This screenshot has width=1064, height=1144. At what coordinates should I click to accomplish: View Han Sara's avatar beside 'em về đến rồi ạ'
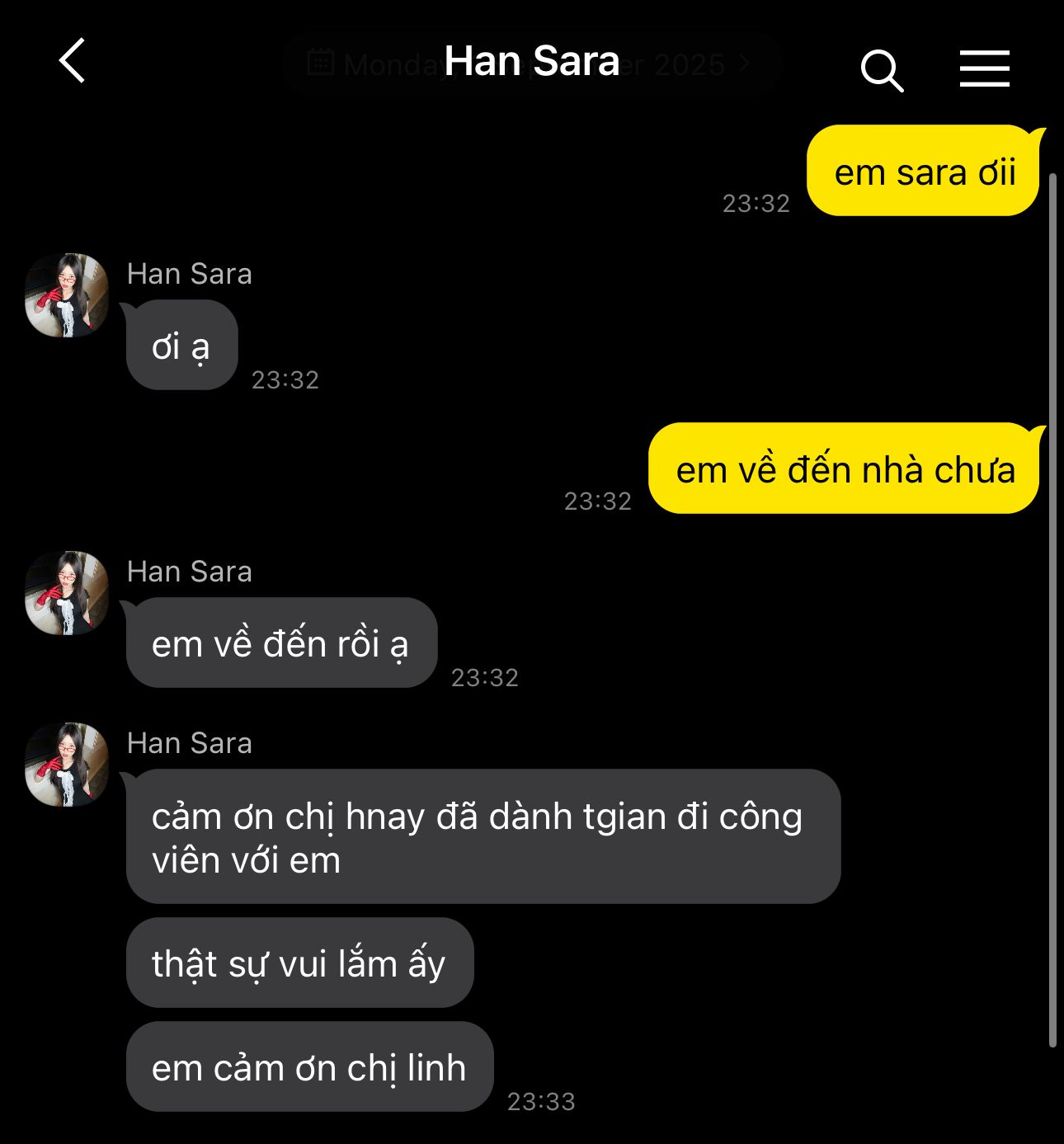(x=67, y=593)
